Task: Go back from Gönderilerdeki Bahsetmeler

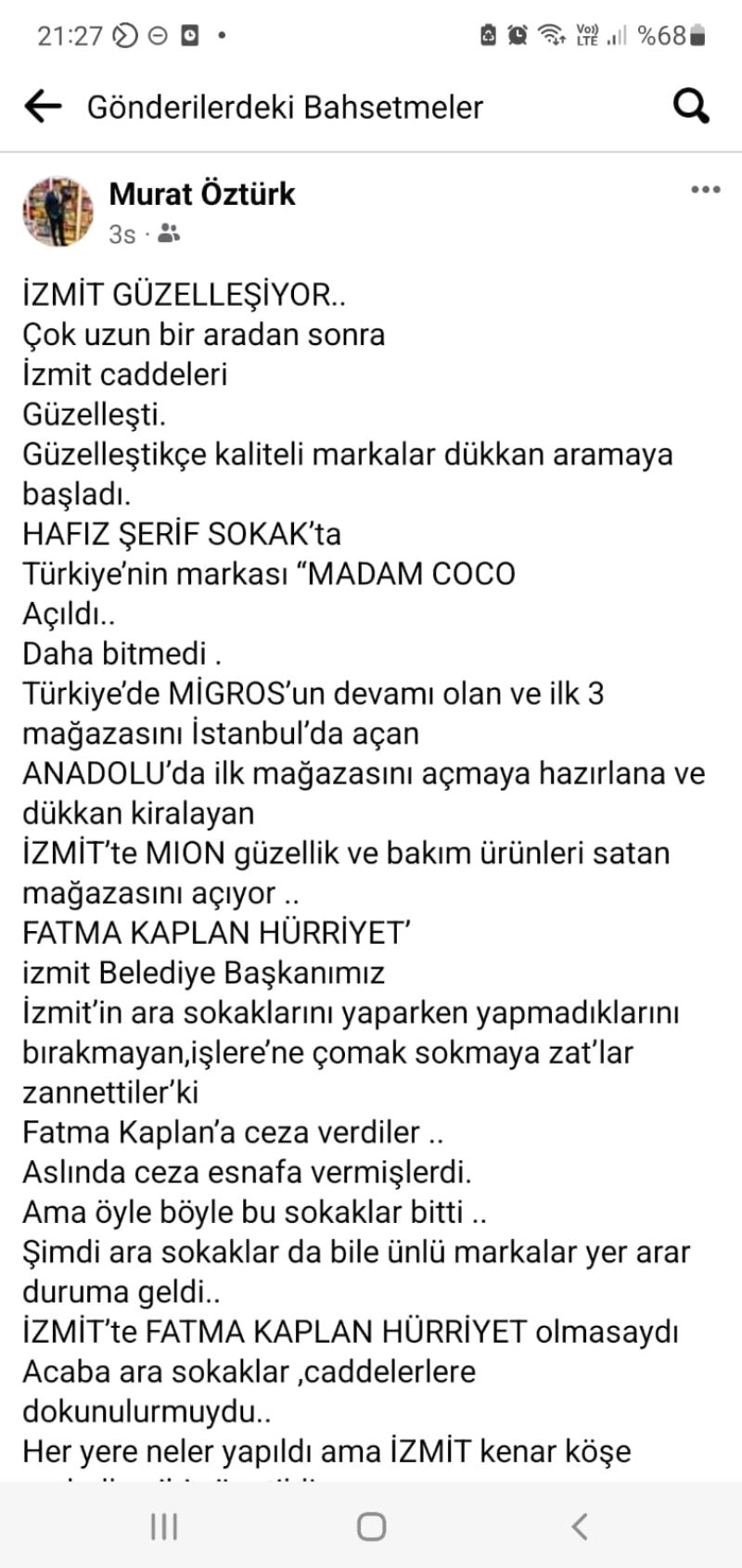Action: 43,107
